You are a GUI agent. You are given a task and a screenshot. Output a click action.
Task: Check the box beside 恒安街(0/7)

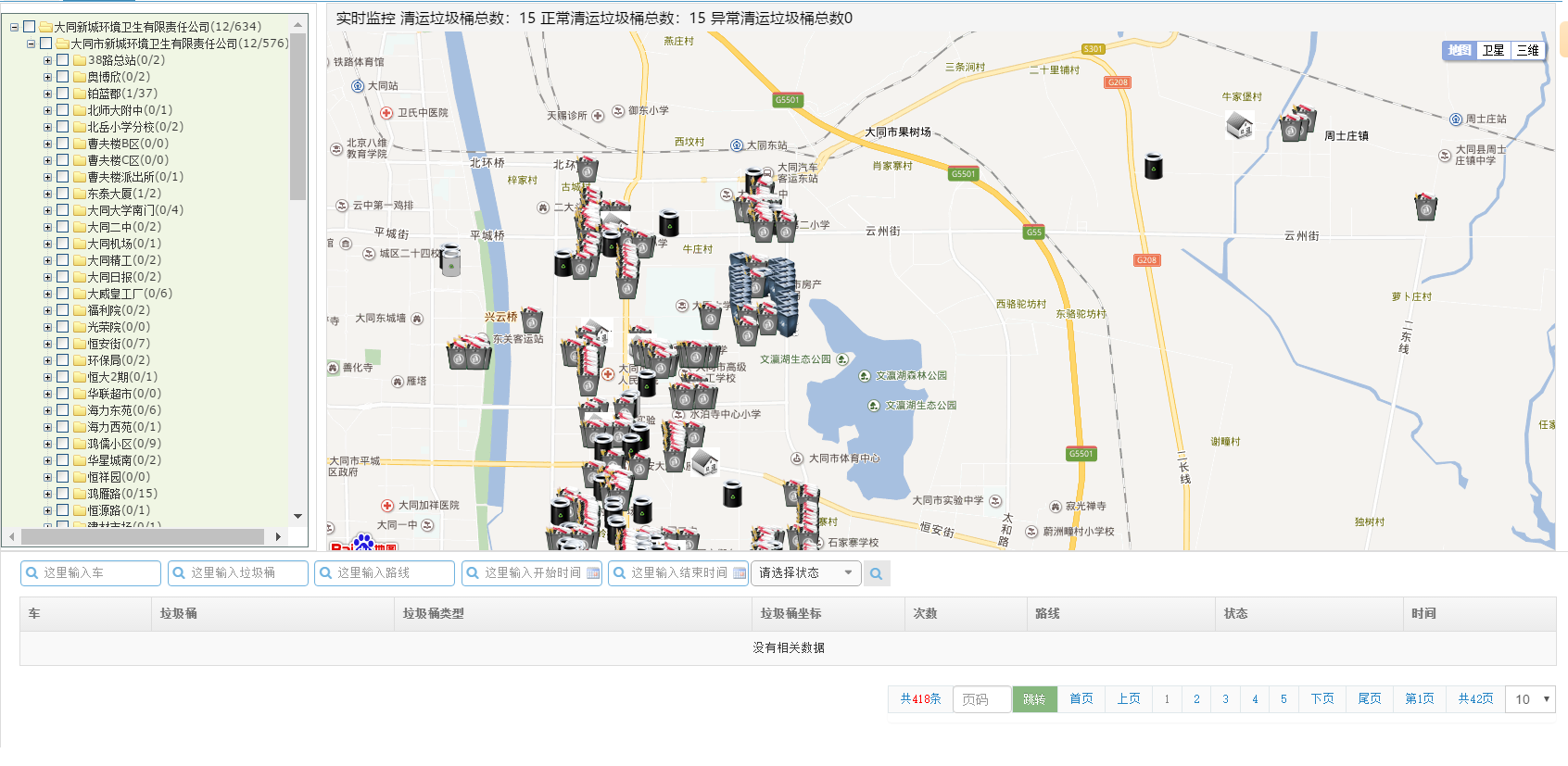[63, 344]
